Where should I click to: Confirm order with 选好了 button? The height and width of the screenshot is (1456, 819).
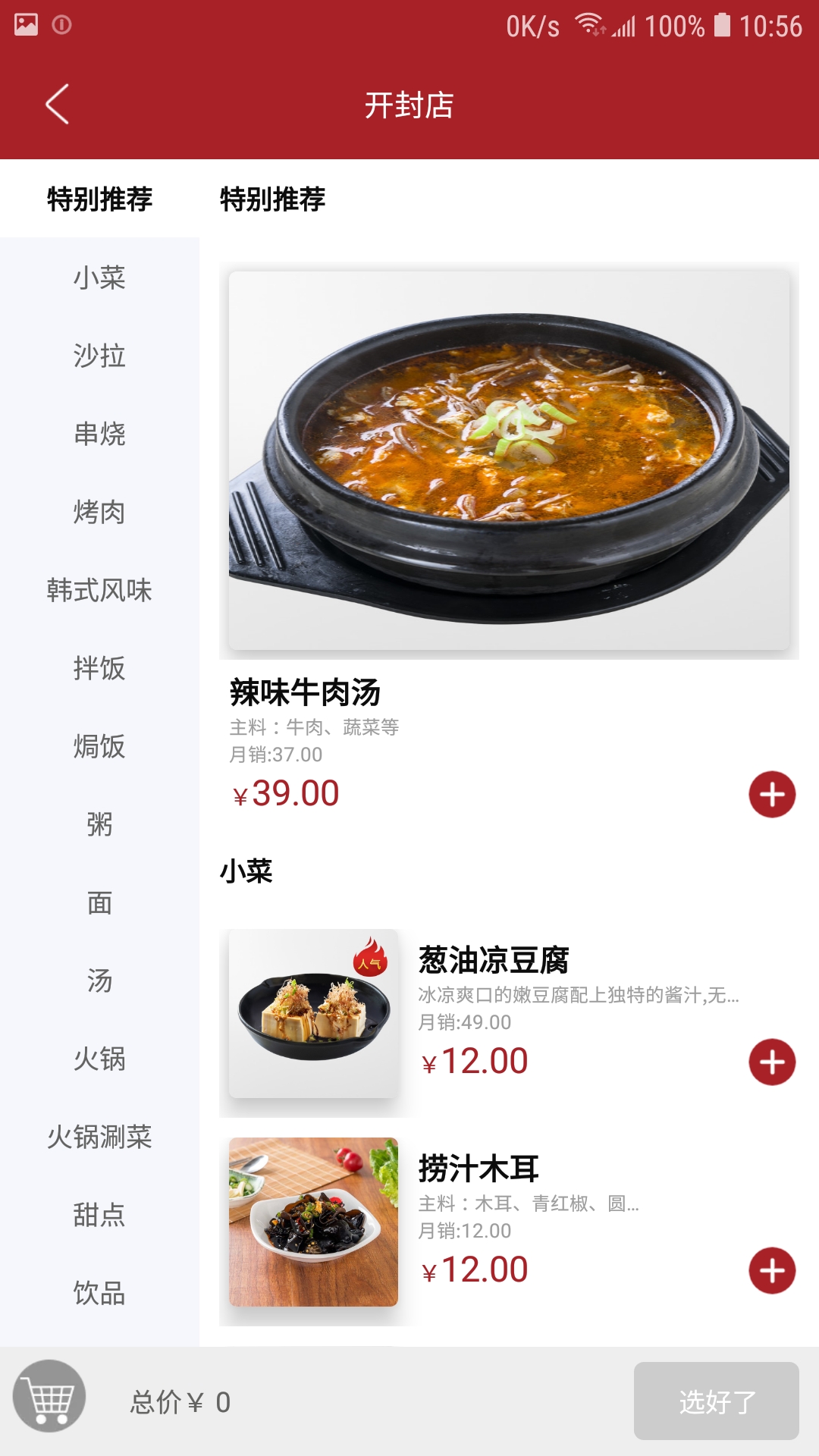[x=716, y=1401]
